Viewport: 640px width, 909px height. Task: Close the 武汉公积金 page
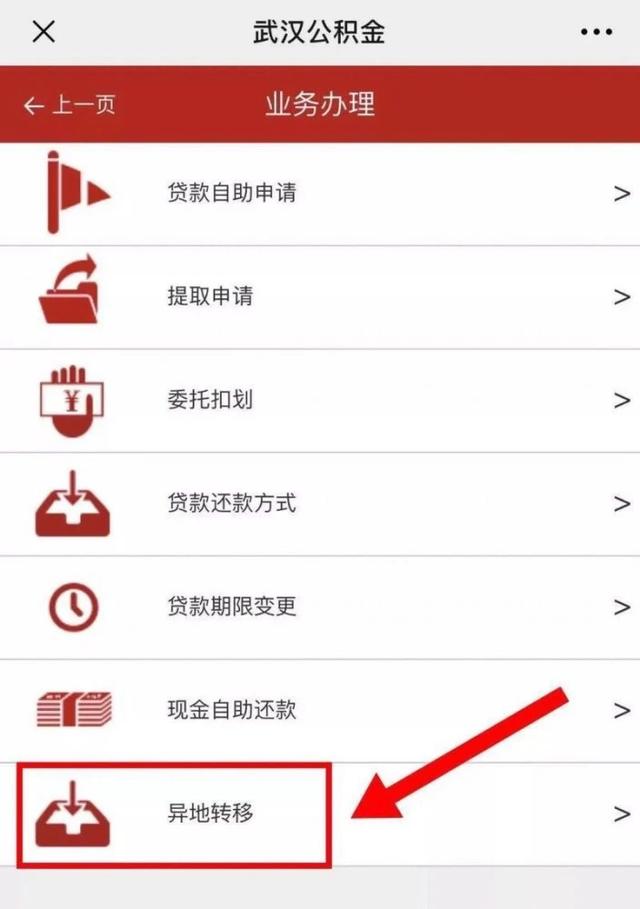pyautogui.click(x=43, y=32)
